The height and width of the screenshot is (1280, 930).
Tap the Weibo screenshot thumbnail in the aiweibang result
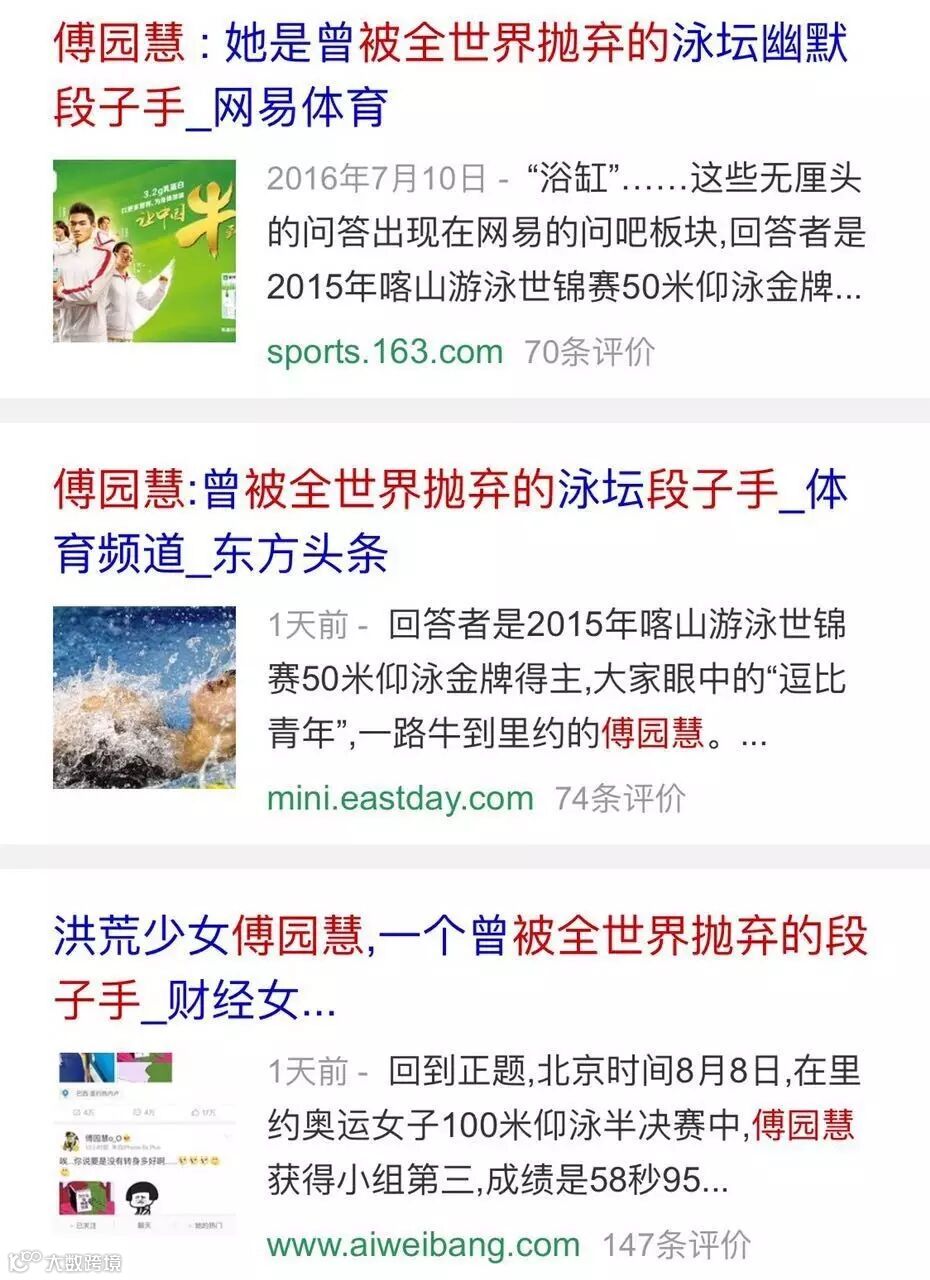point(144,1142)
